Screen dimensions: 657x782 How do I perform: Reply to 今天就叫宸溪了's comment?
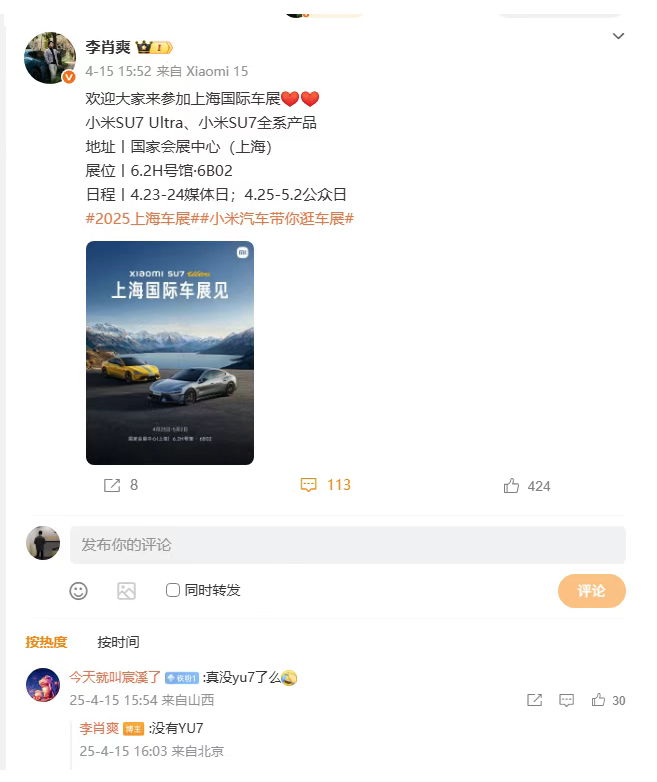pyautogui.click(x=567, y=701)
